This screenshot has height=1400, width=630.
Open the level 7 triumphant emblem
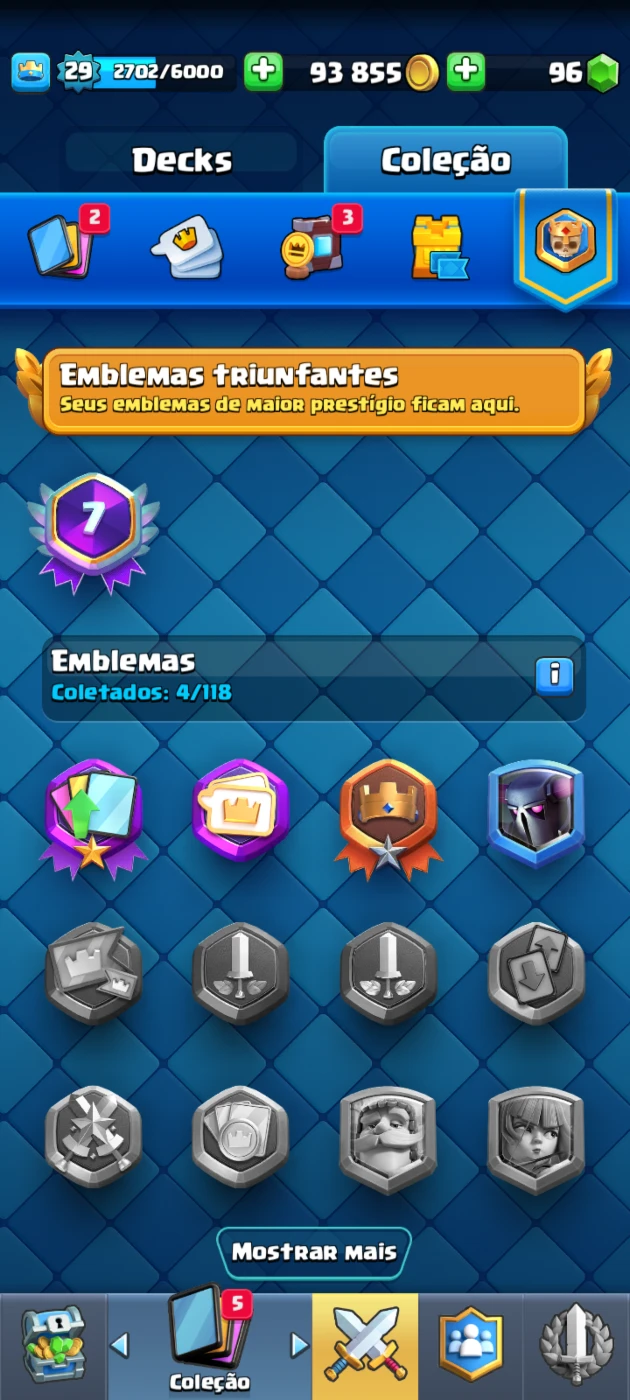[93, 530]
